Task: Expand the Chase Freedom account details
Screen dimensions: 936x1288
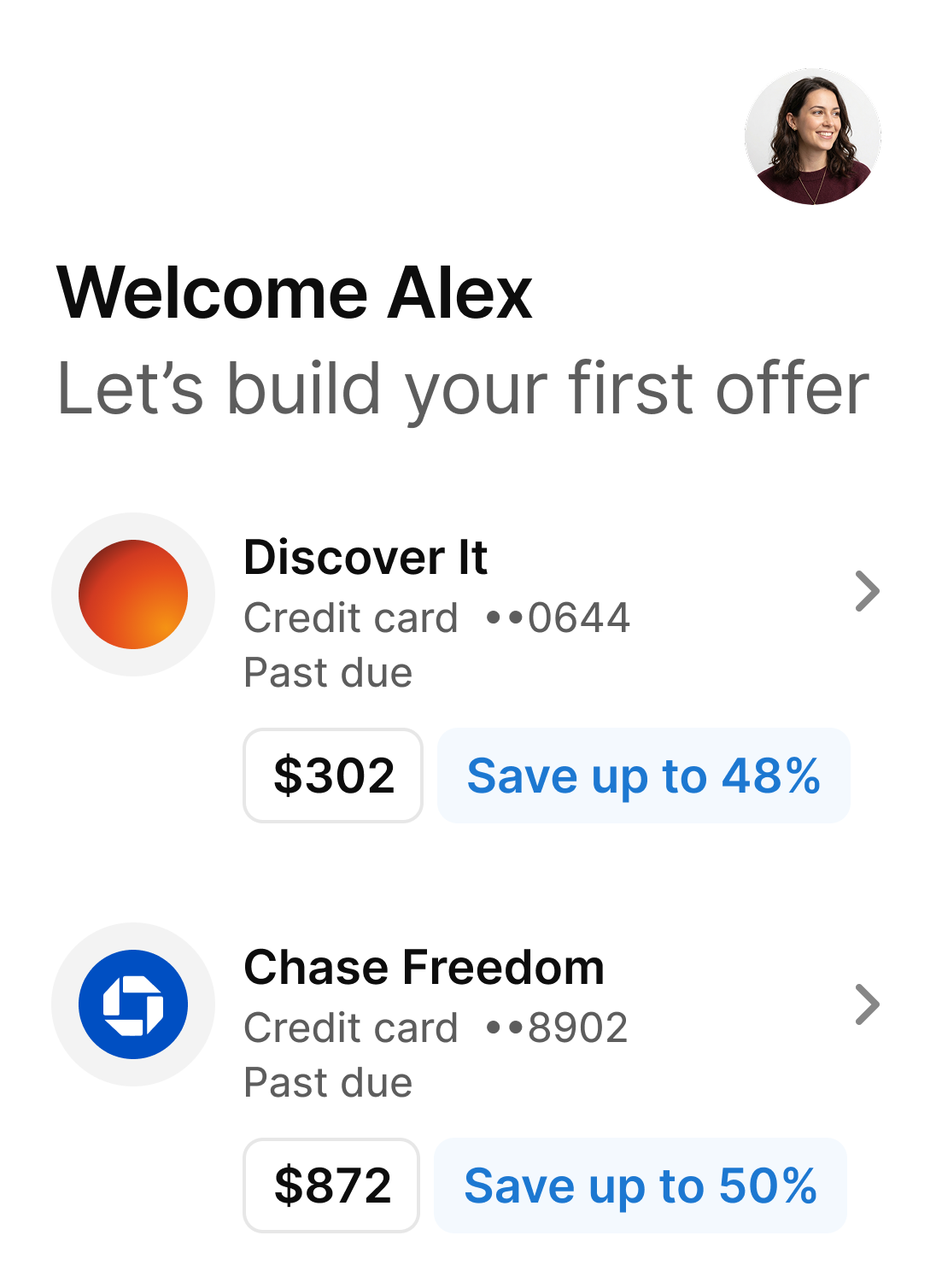Action: 868,1004
